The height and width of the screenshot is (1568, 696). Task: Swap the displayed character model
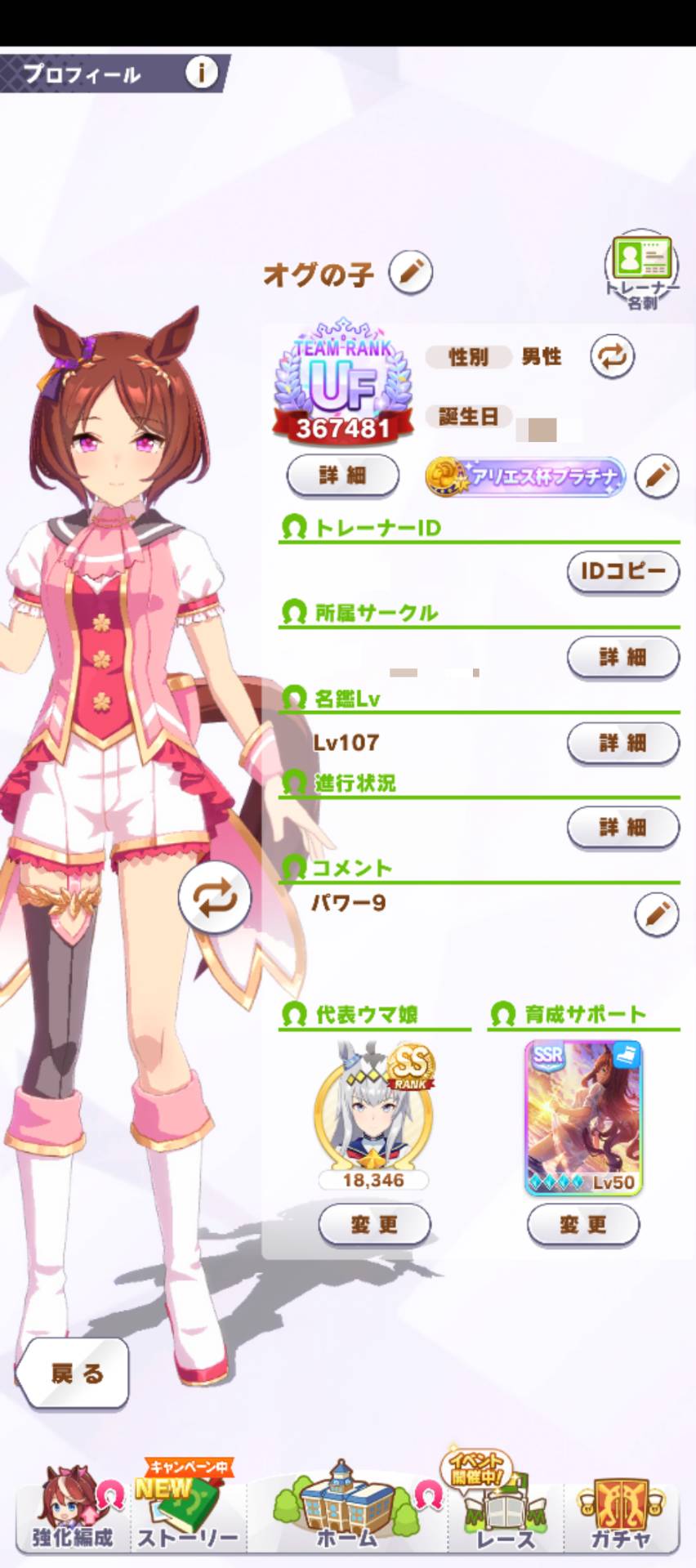click(x=215, y=898)
